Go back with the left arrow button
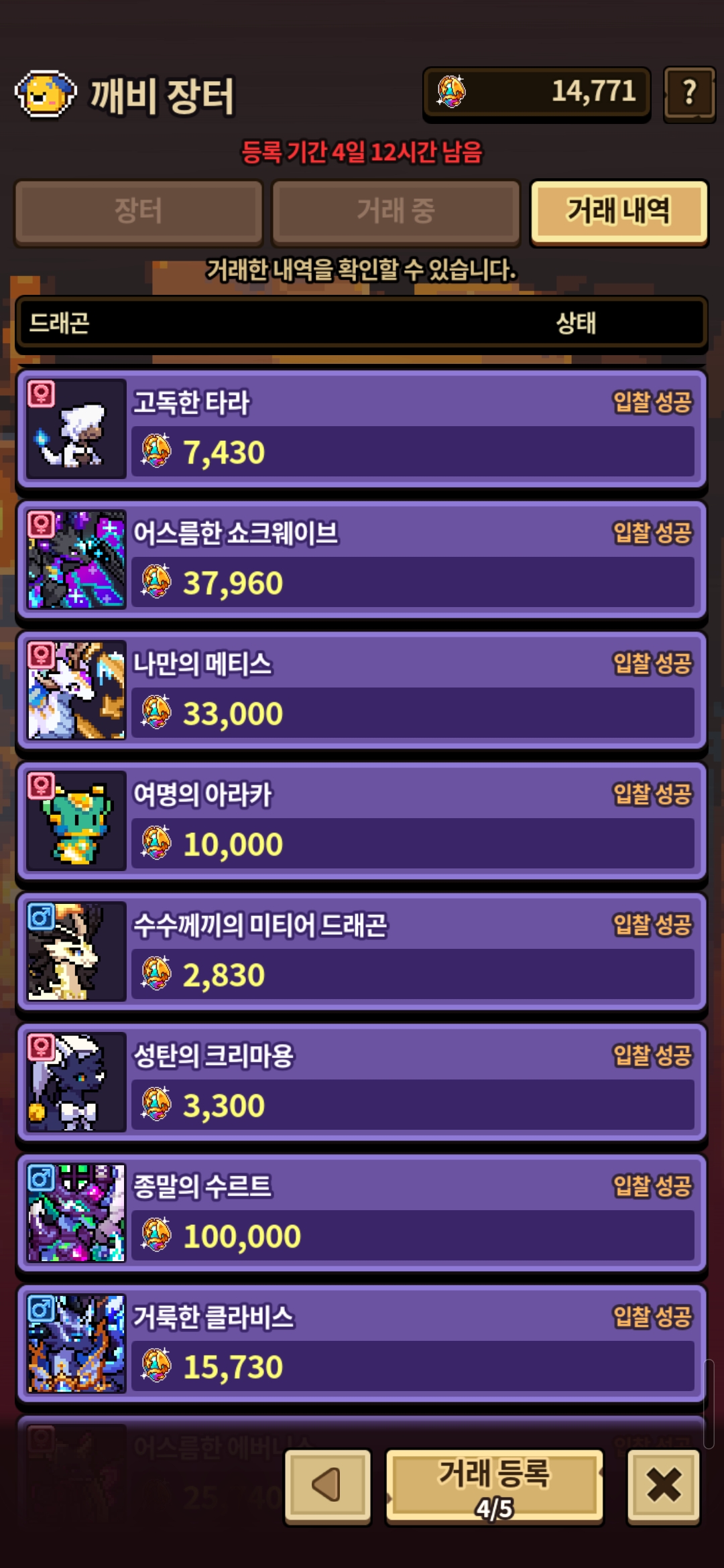Image resolution: width=724 pixels, height=1568 pixels. [x=328, y=1486]
